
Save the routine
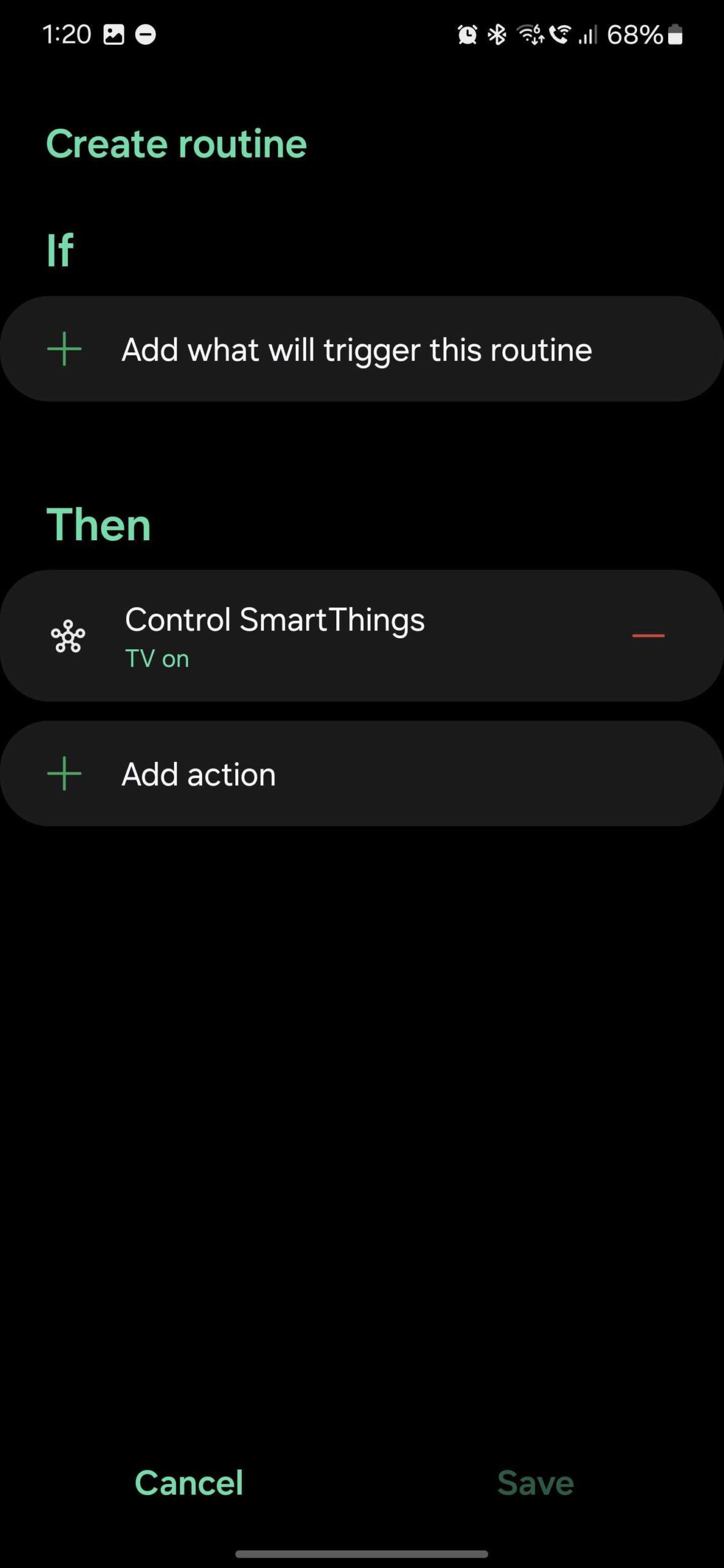coord(535,1483)
